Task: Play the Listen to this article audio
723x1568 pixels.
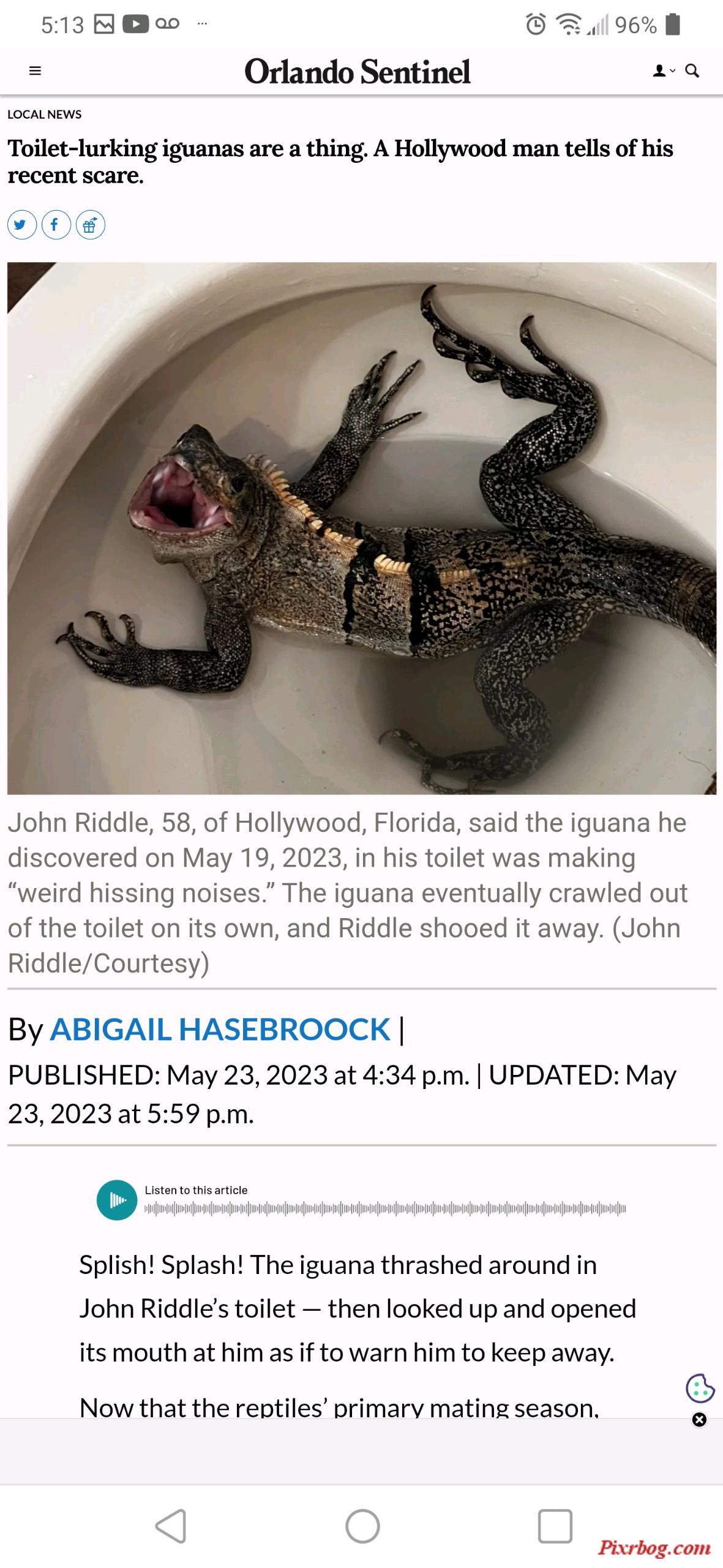Action: [x=116, y=1200]
